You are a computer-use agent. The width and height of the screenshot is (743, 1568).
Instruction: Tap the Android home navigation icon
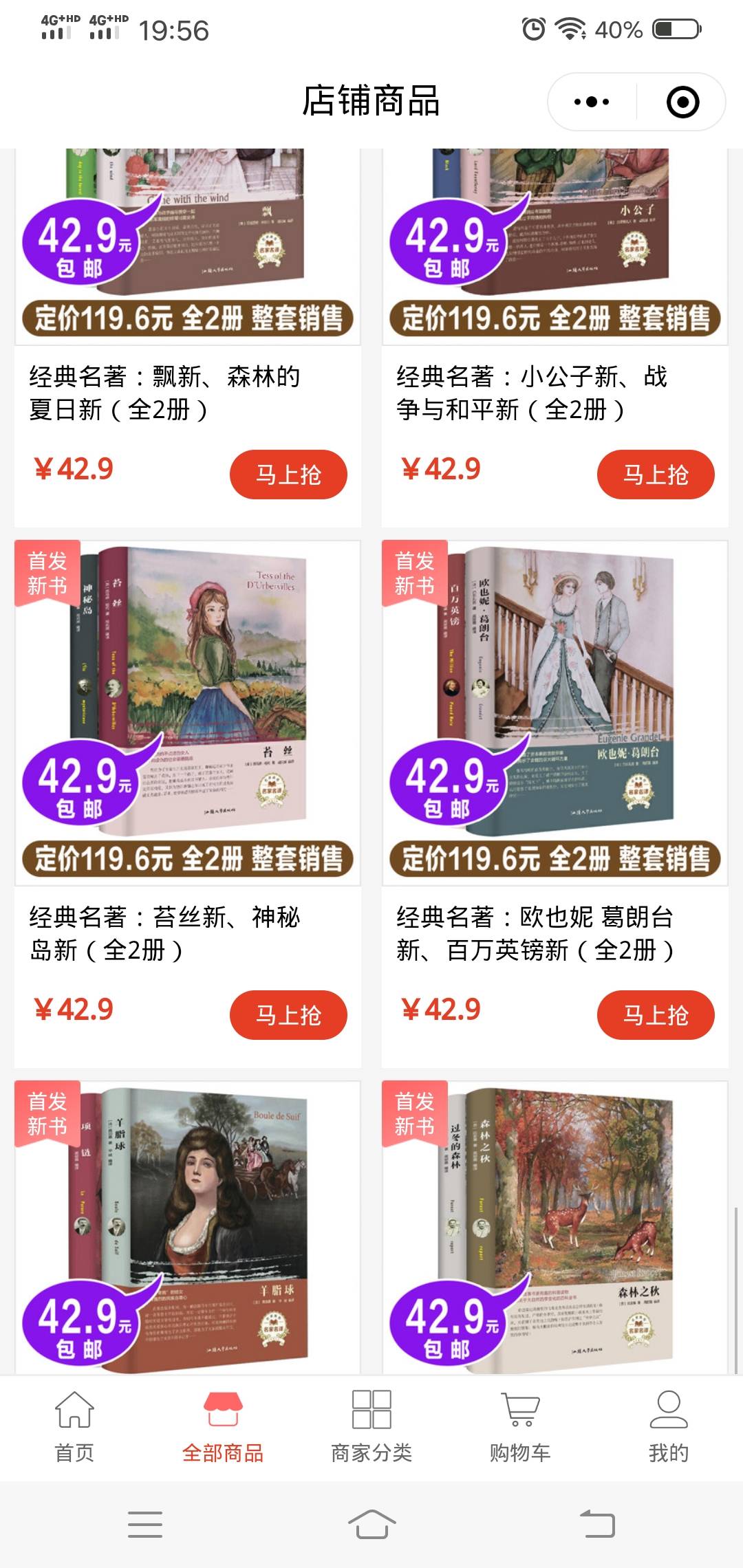click(x=371, y=1523)
